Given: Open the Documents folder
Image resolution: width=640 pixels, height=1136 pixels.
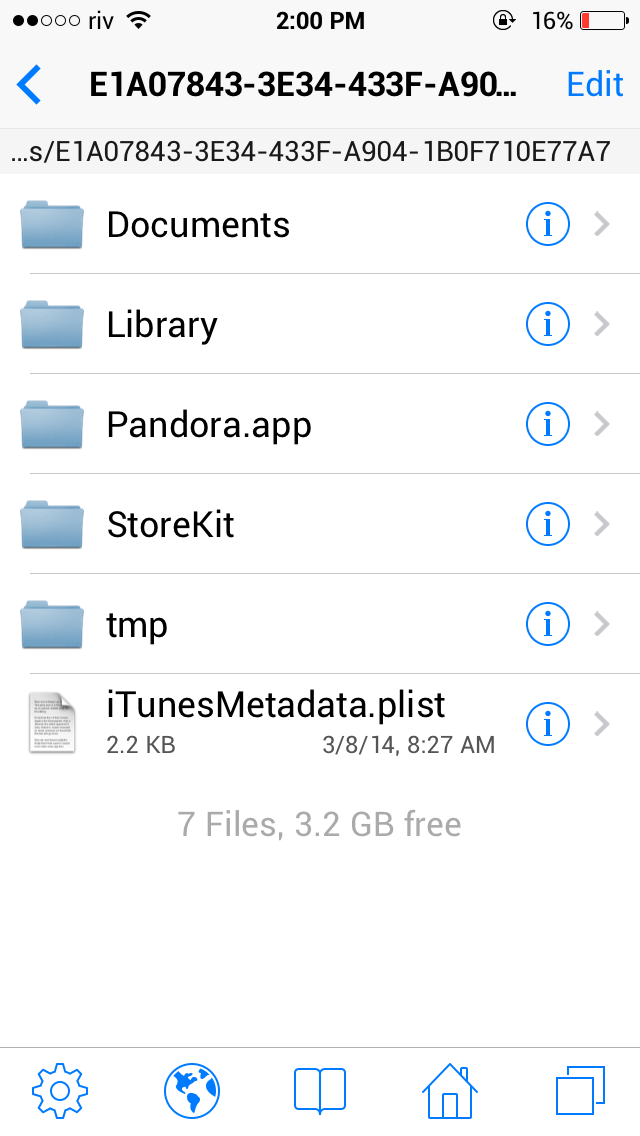Looking at the screenshot, I should click(198, 225).
